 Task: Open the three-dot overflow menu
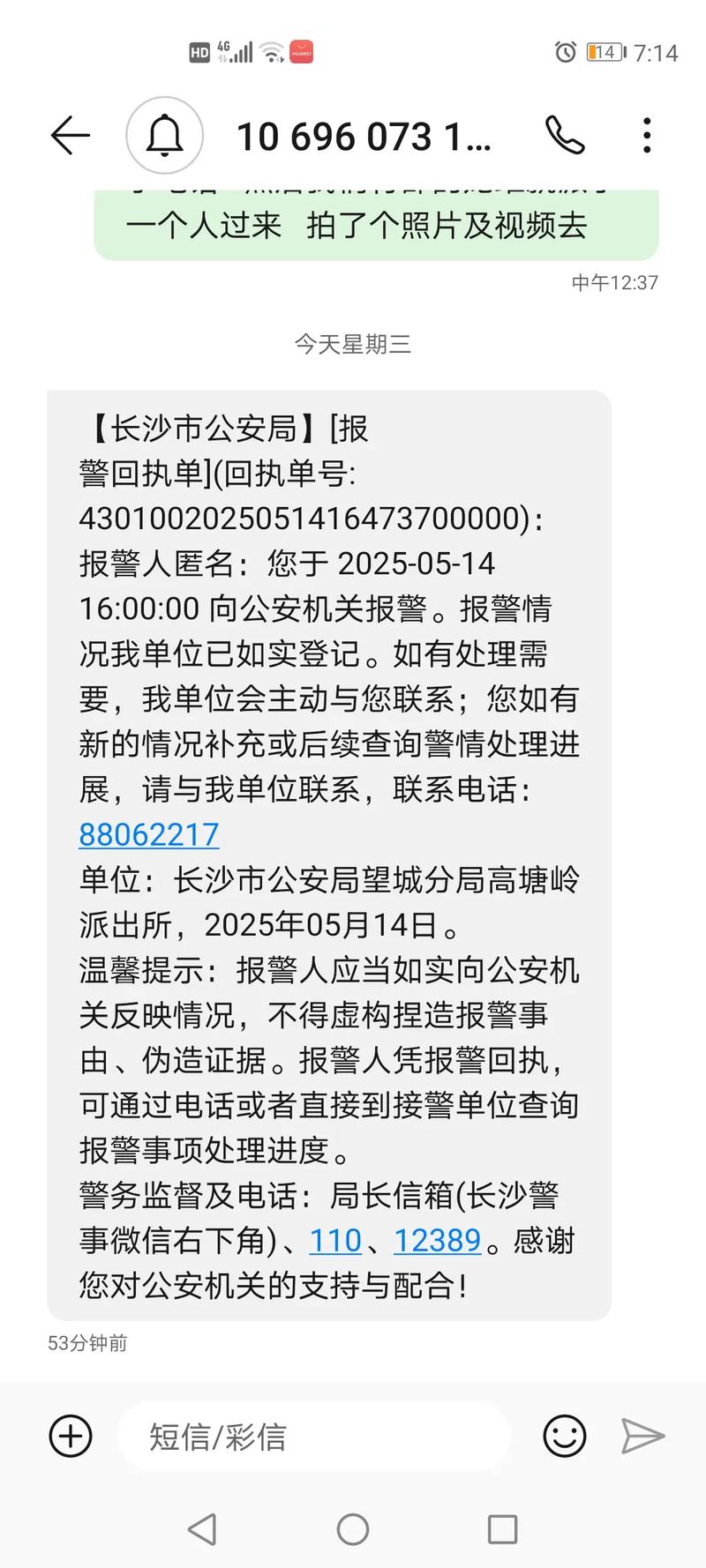click(647, 136)
